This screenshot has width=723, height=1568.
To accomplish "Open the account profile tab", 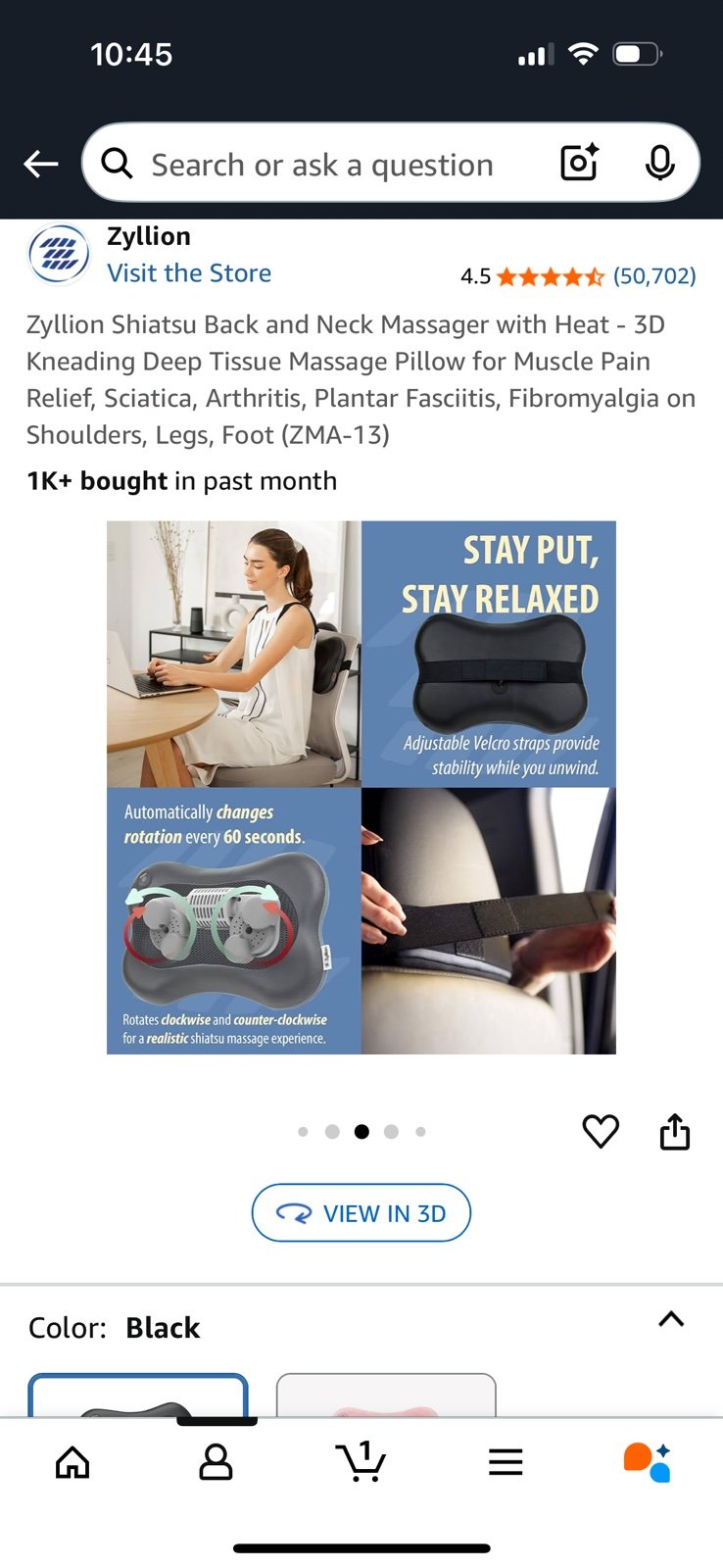I will pos(216,1462).
